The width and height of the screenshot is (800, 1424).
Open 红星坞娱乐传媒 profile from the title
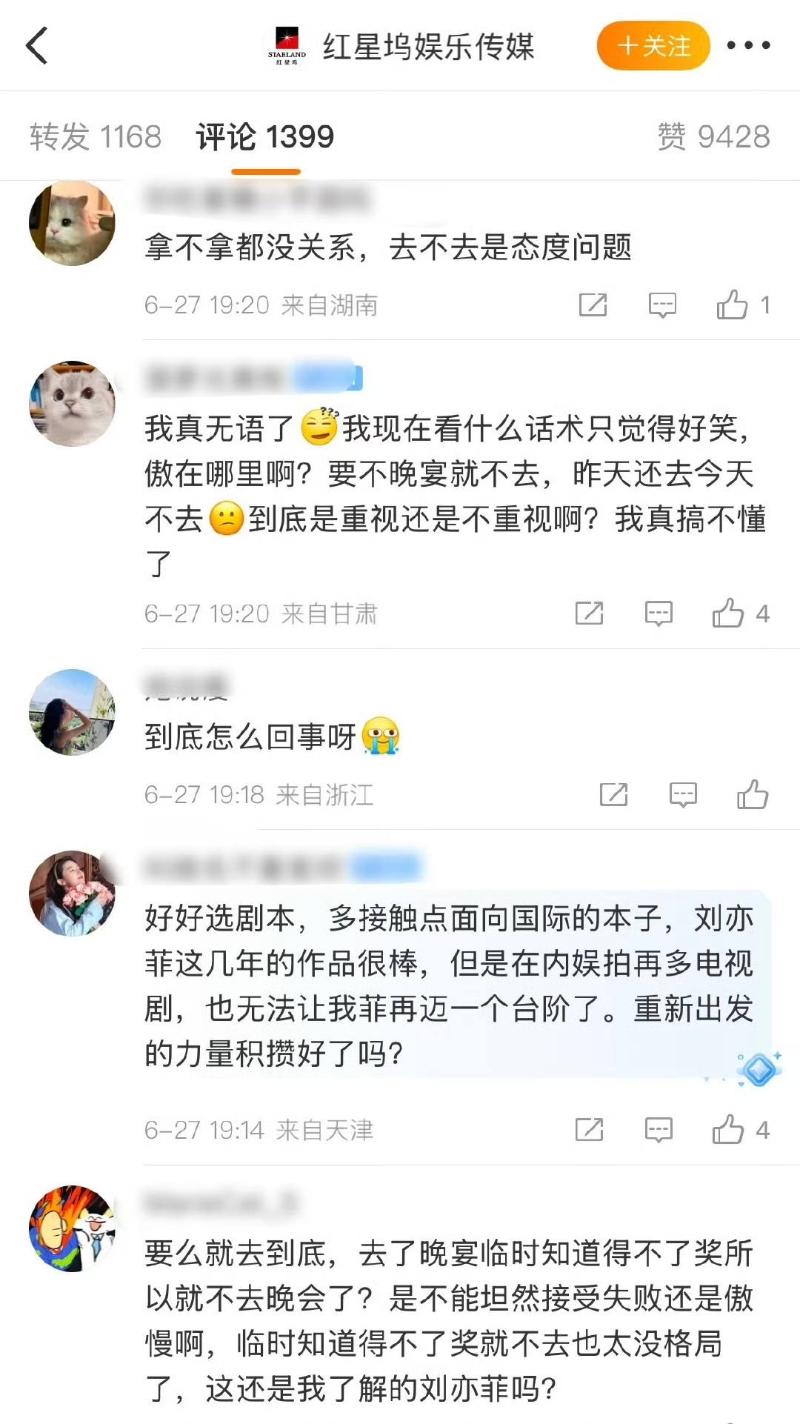click(x=428, y=46)
